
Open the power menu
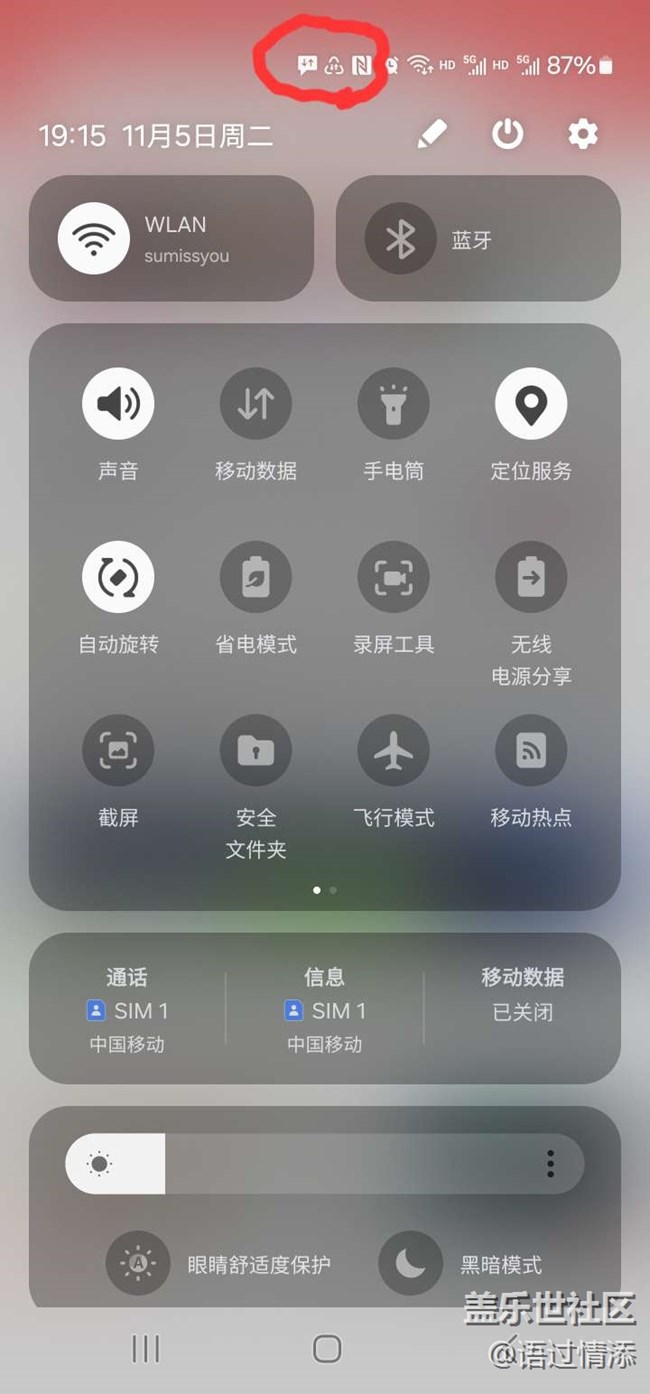(508, 134)
